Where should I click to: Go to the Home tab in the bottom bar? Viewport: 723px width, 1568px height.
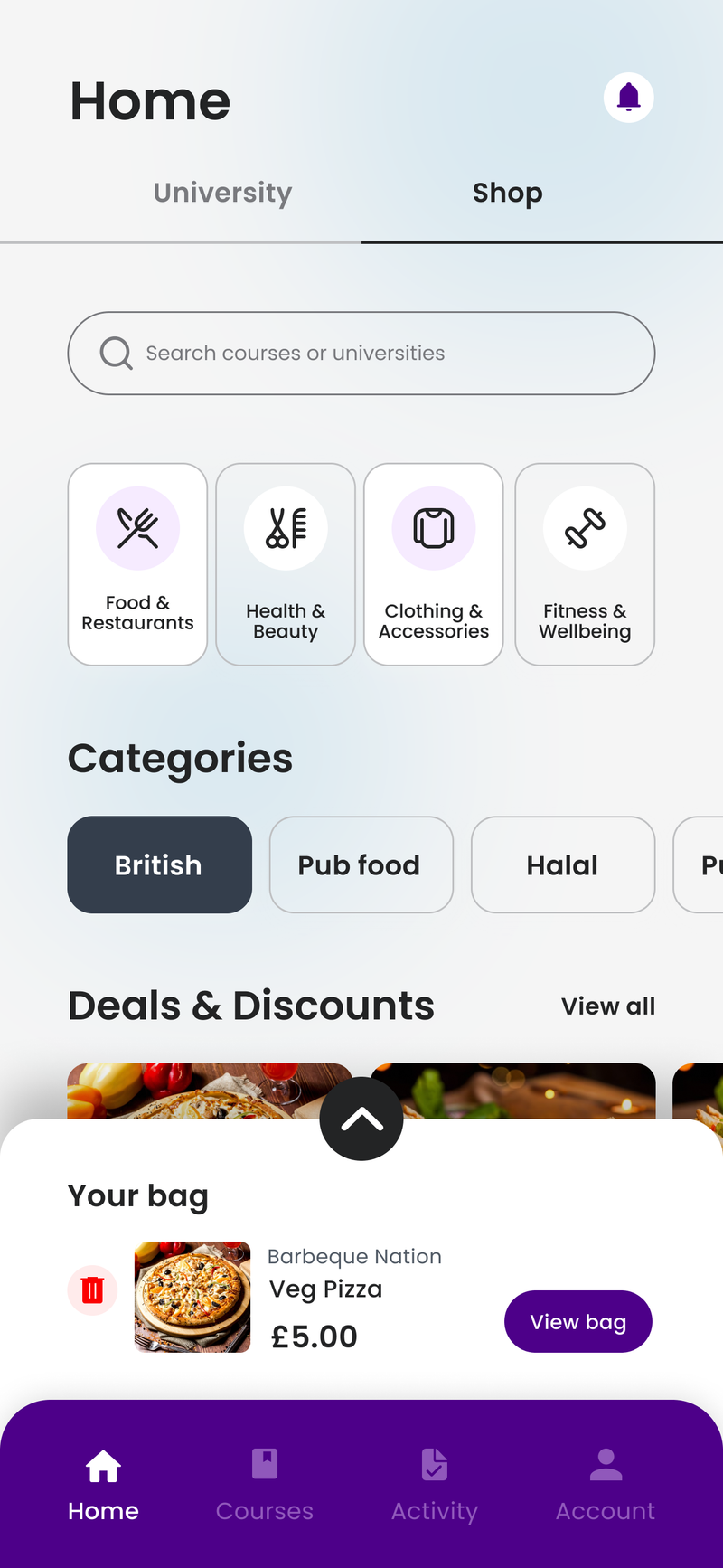coord(103,1485)
